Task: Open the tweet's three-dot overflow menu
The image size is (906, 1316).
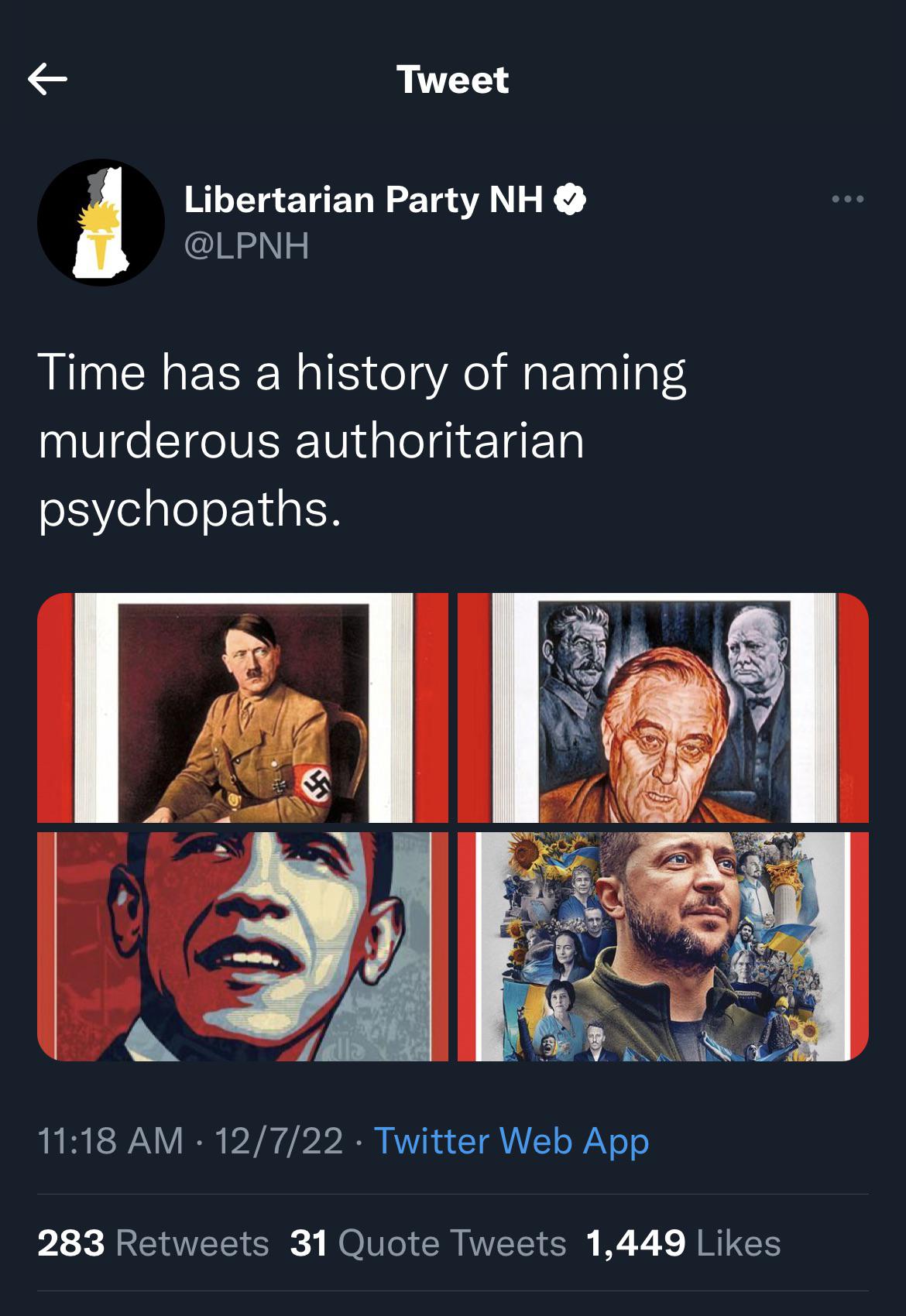Action: 847,200
